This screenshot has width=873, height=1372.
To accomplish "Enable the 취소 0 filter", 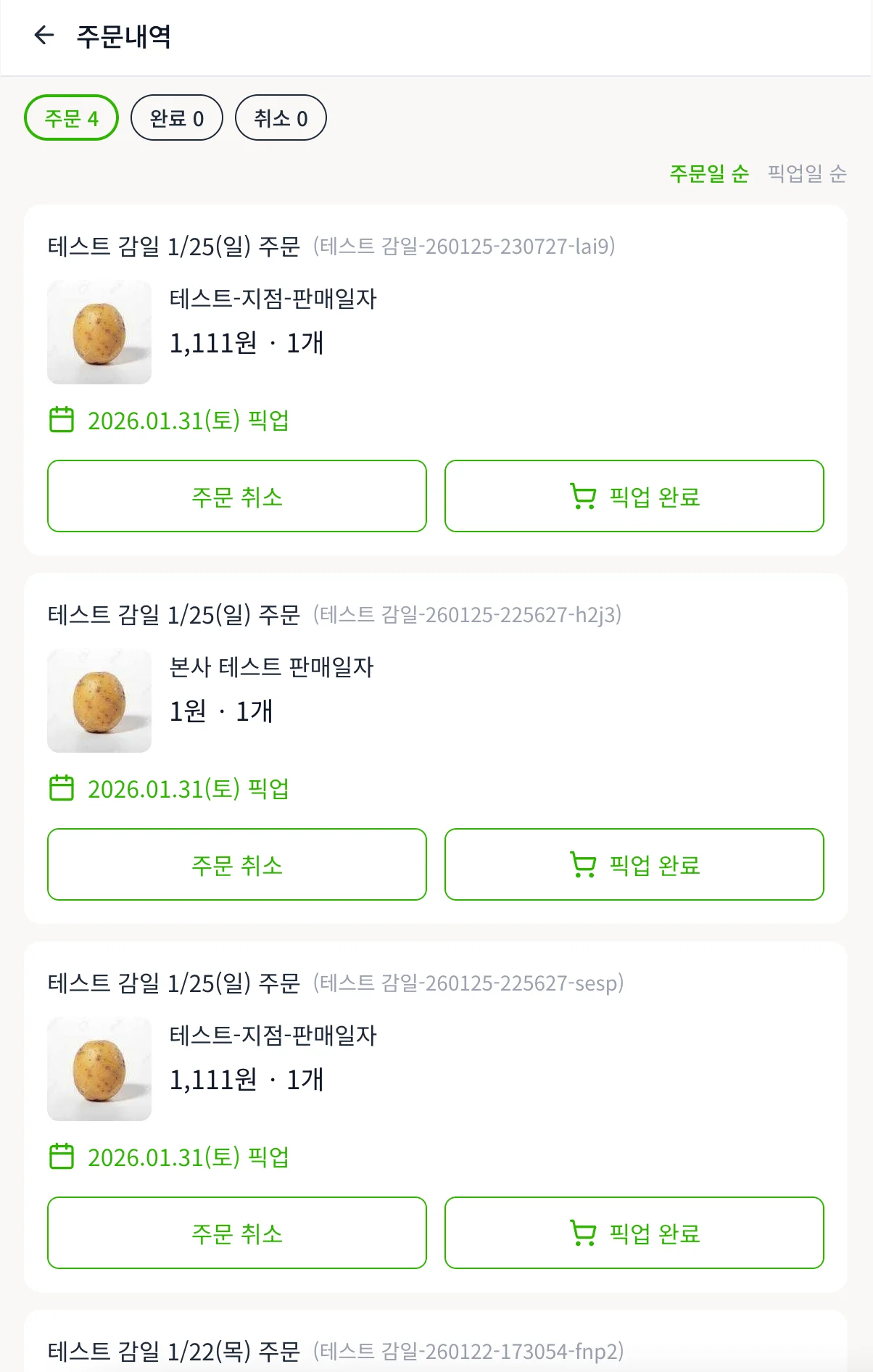I will click(x=281, y=117).
